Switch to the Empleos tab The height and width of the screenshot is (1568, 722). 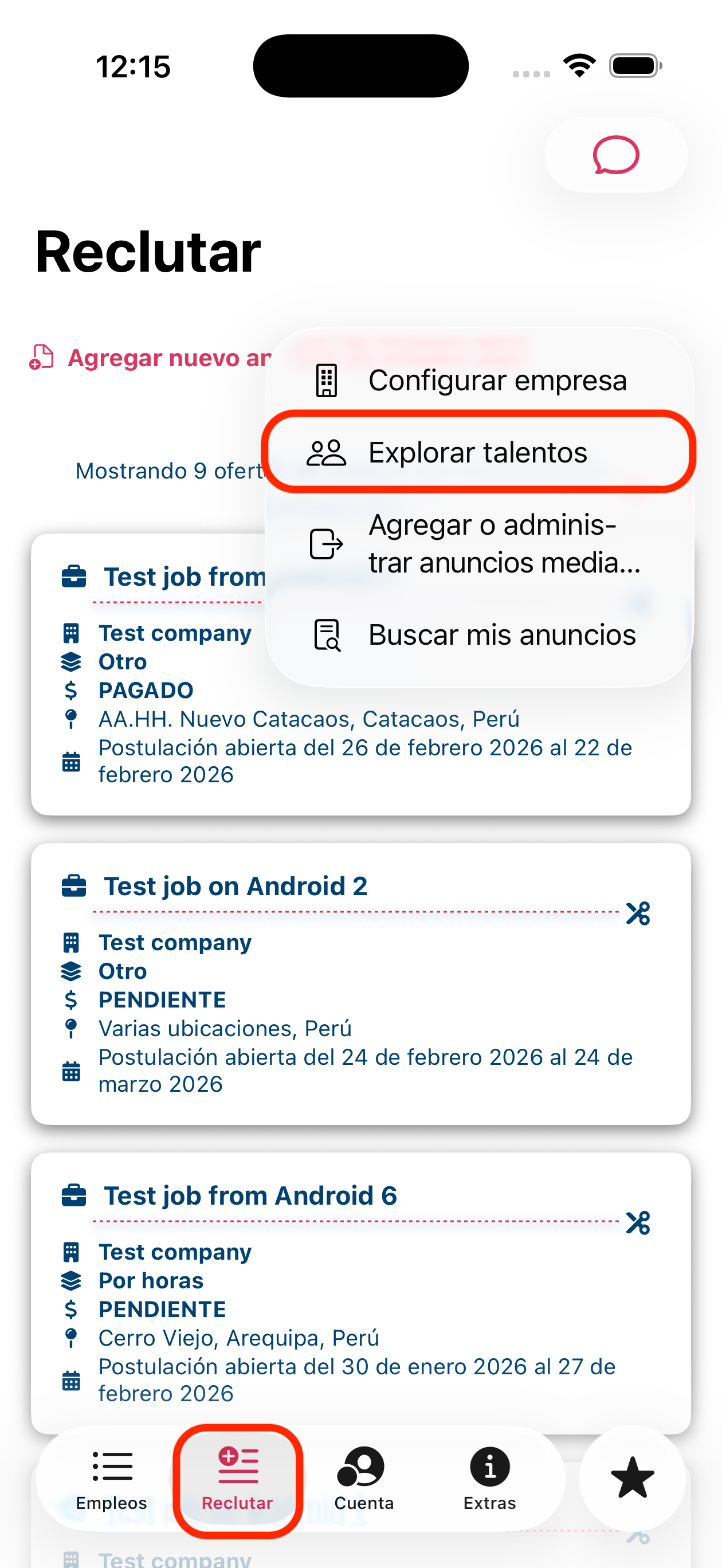point(111,1479)
